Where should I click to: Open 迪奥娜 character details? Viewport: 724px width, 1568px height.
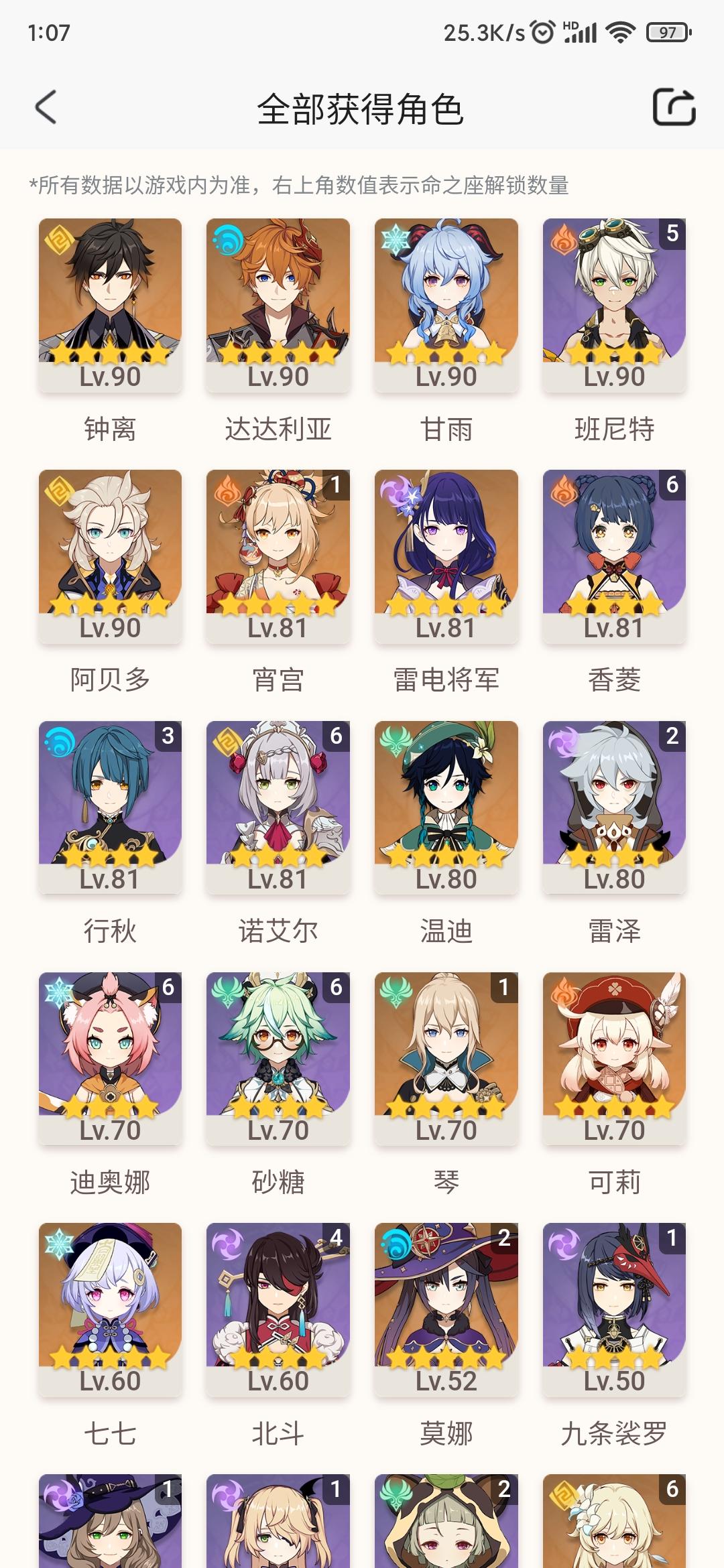coord(110,1059)
